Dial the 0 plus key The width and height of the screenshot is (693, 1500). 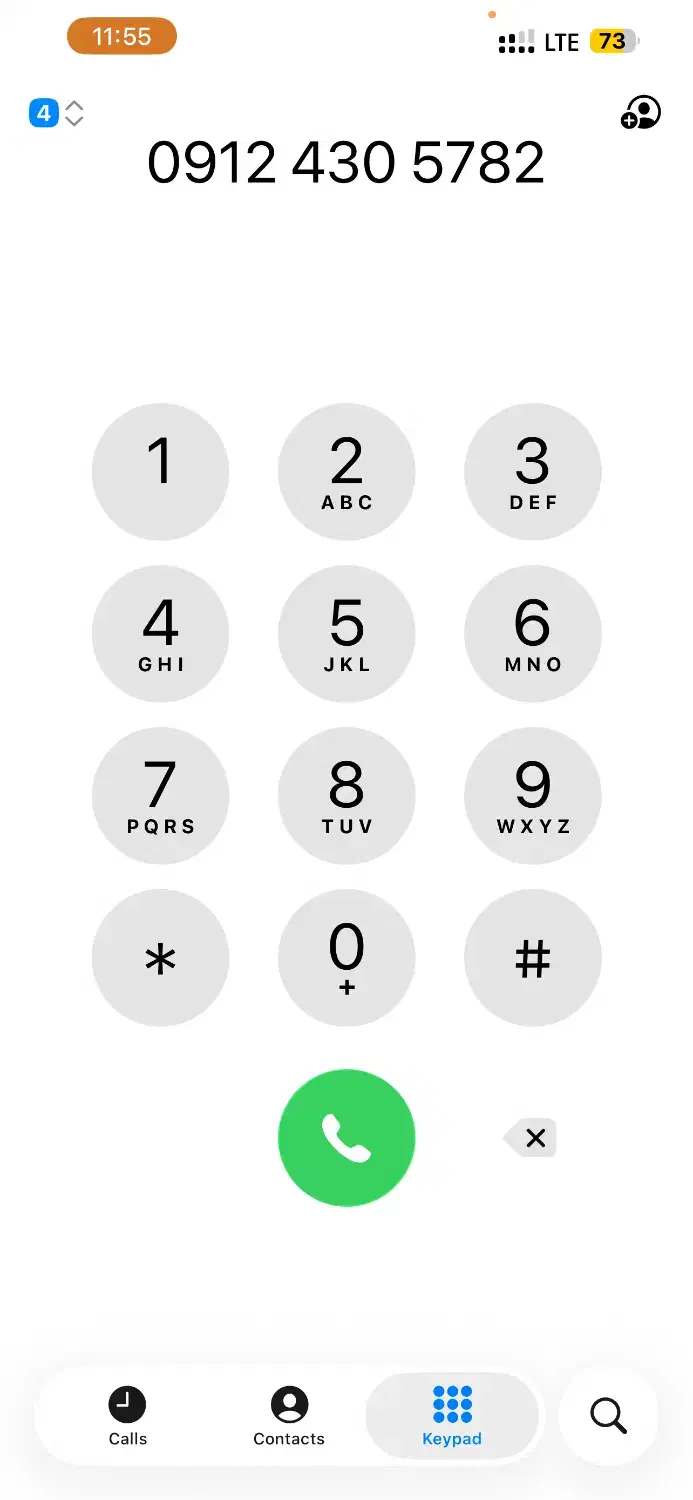(346, 958)
